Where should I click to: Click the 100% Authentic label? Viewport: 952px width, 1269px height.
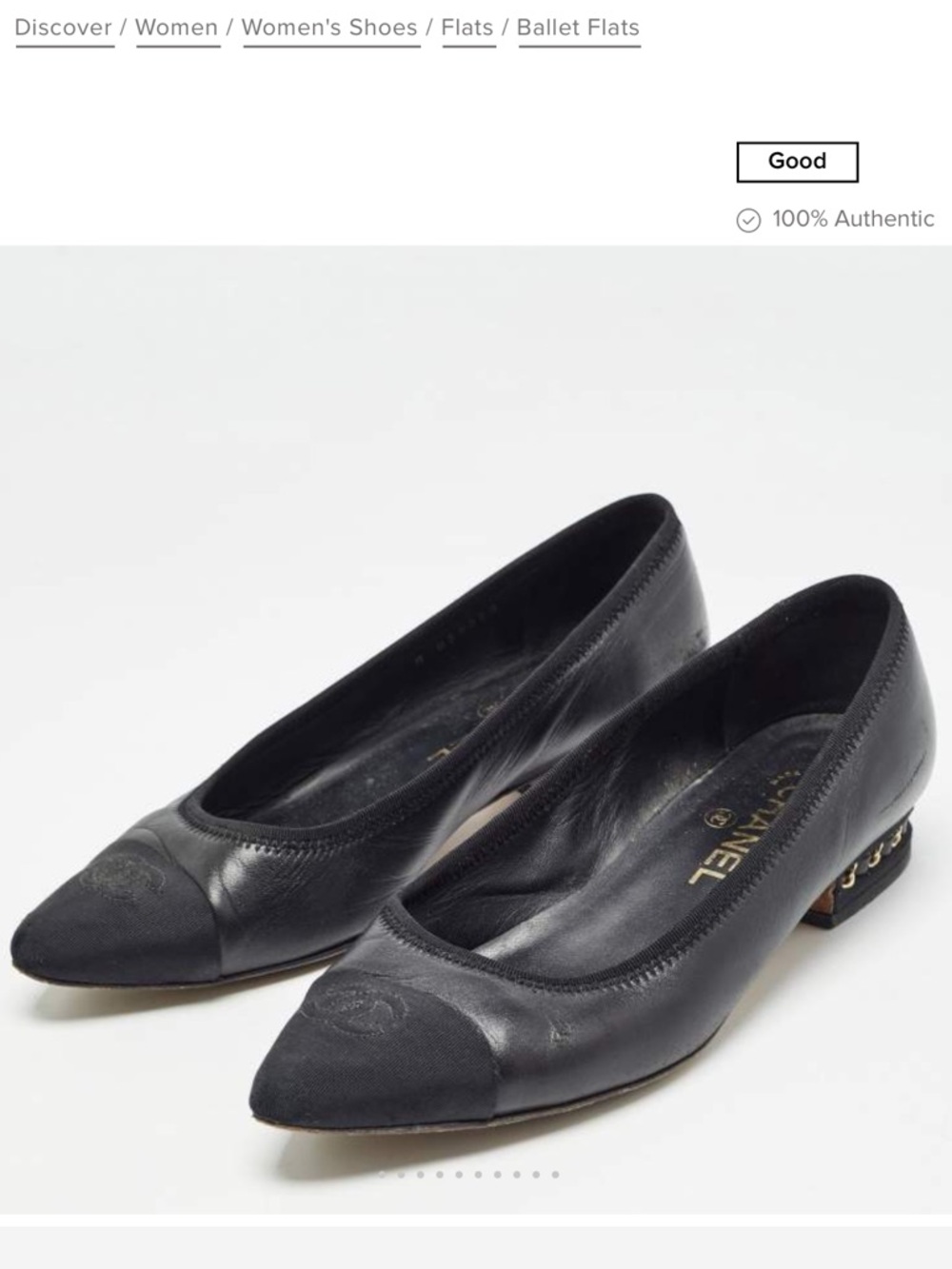point(854,218)
